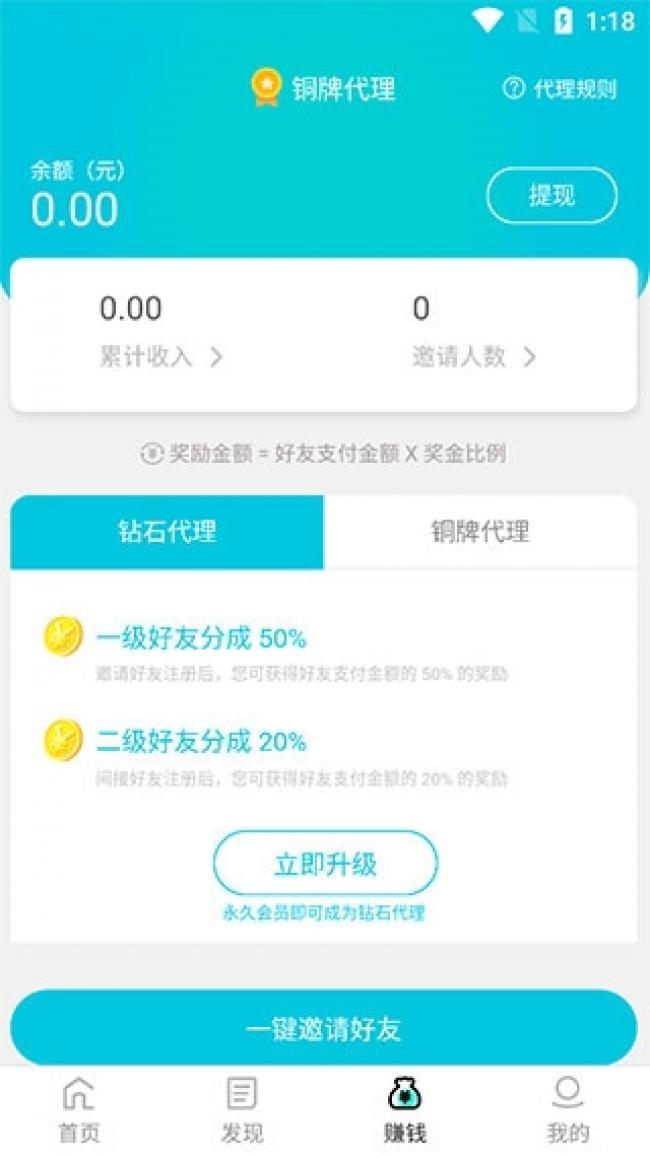The width and height of the screenshot is (650, 1157).
Task: Tap 一键邀请好友 to invite friends
Action: click(323, 1029)
